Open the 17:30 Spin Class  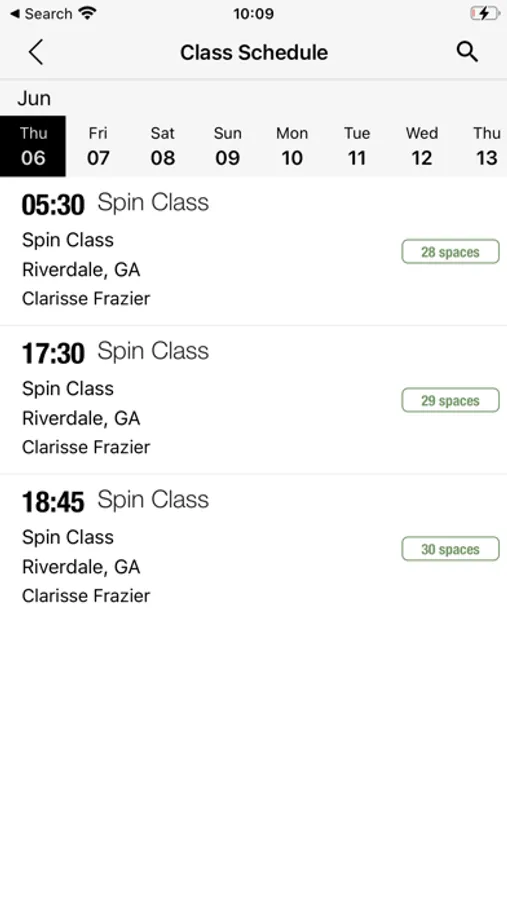tap(253, 400)
